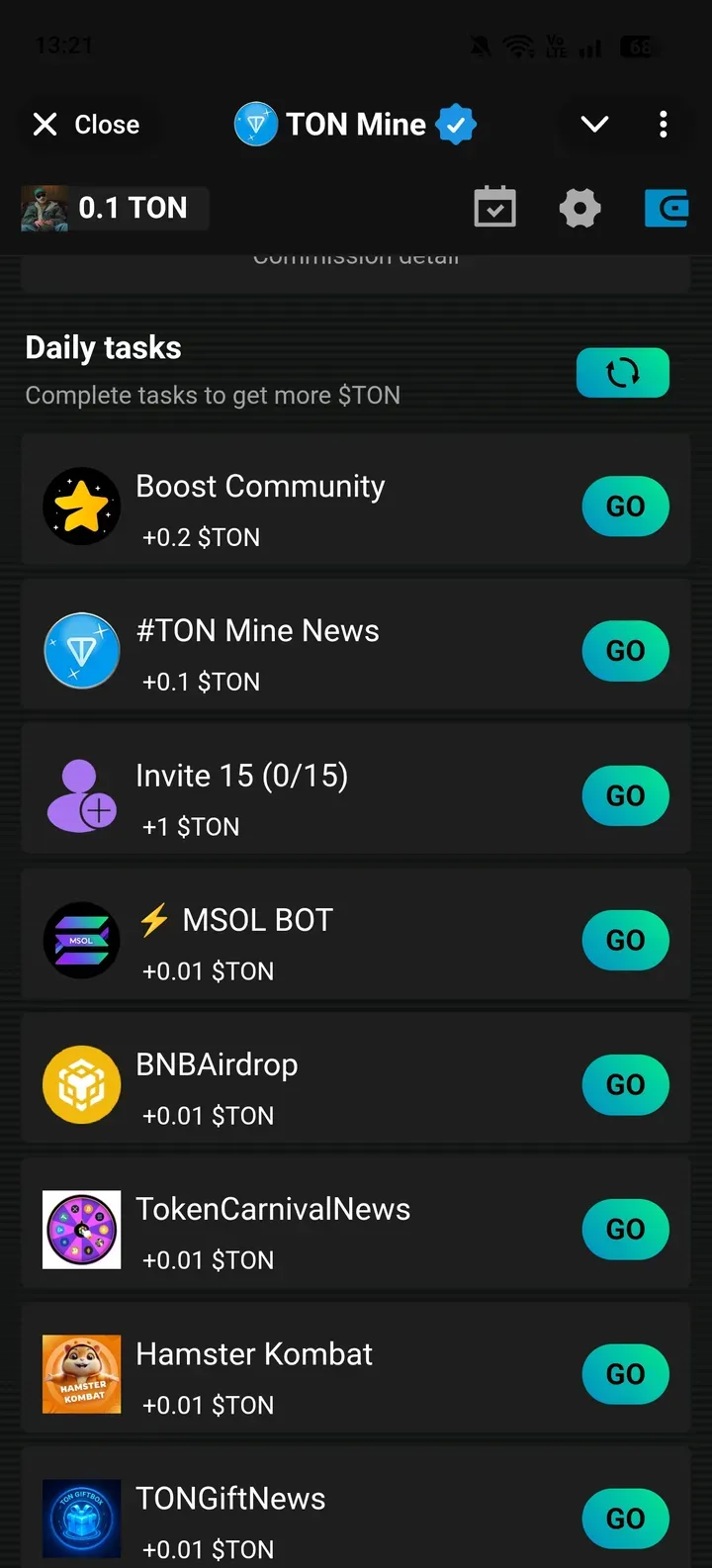
Task: Tap the BNBAirdrop yellow logo
Action: pos(82,1084)
